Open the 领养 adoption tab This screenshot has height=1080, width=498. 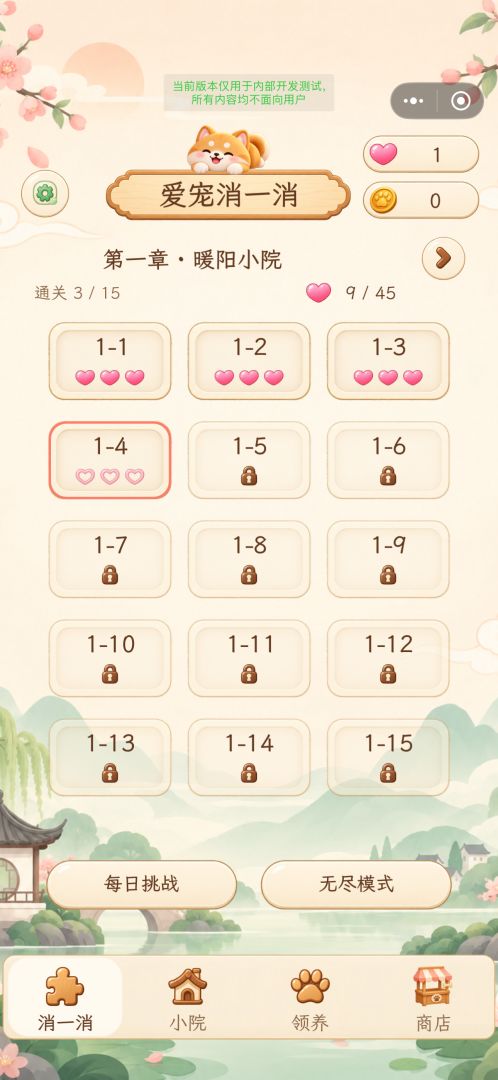pos(310,998)
